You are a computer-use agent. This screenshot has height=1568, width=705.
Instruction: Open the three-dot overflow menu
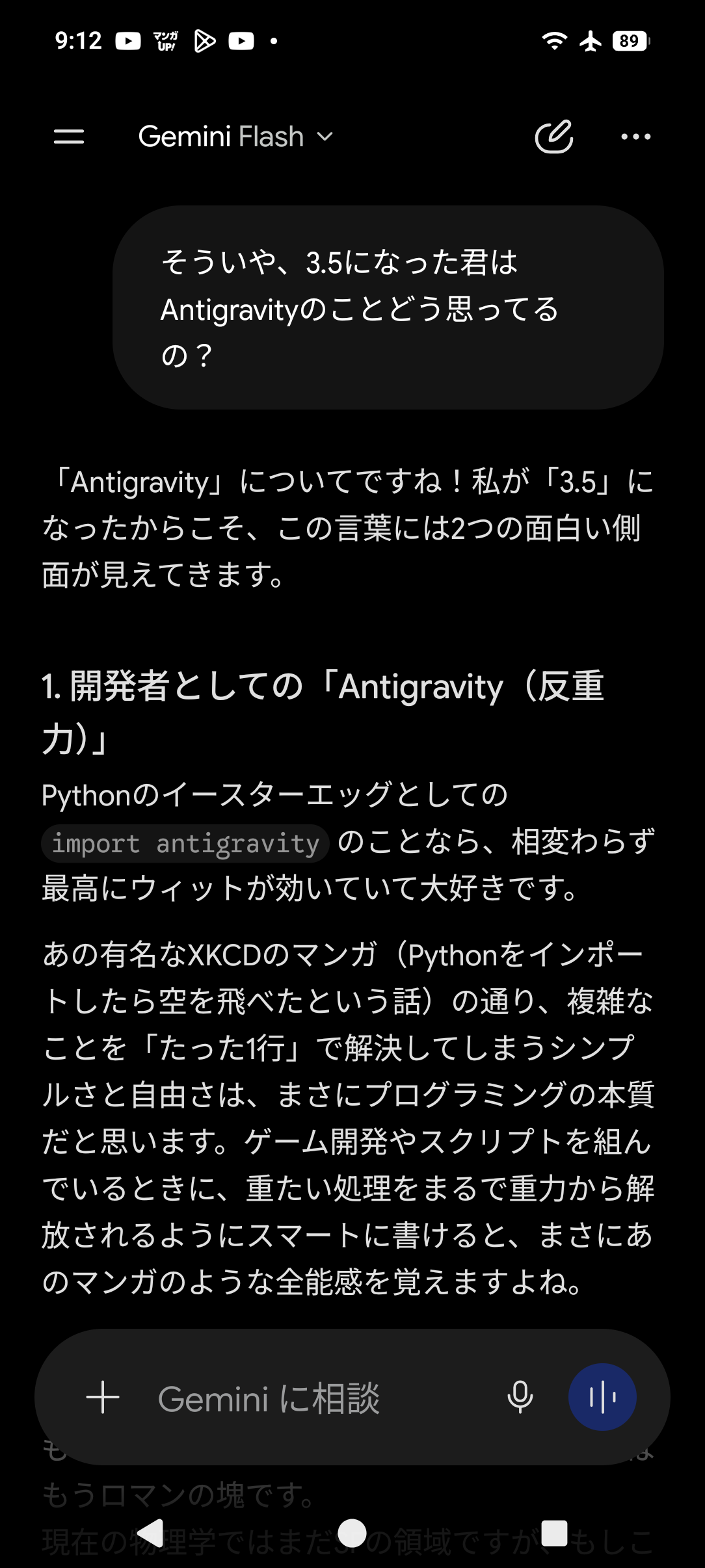pyautogui.click(x=635, y=137)
